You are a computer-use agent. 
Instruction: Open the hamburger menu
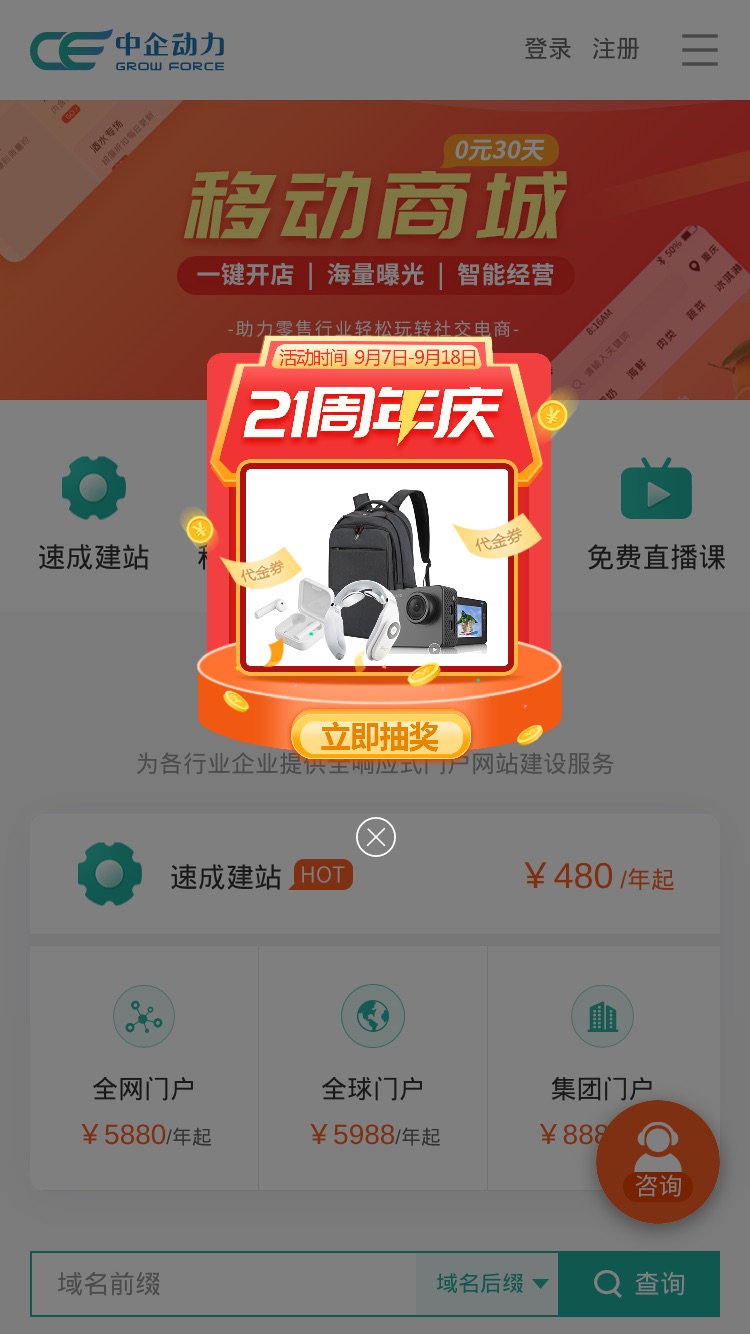pyautogui.click(x=700, y=49)
